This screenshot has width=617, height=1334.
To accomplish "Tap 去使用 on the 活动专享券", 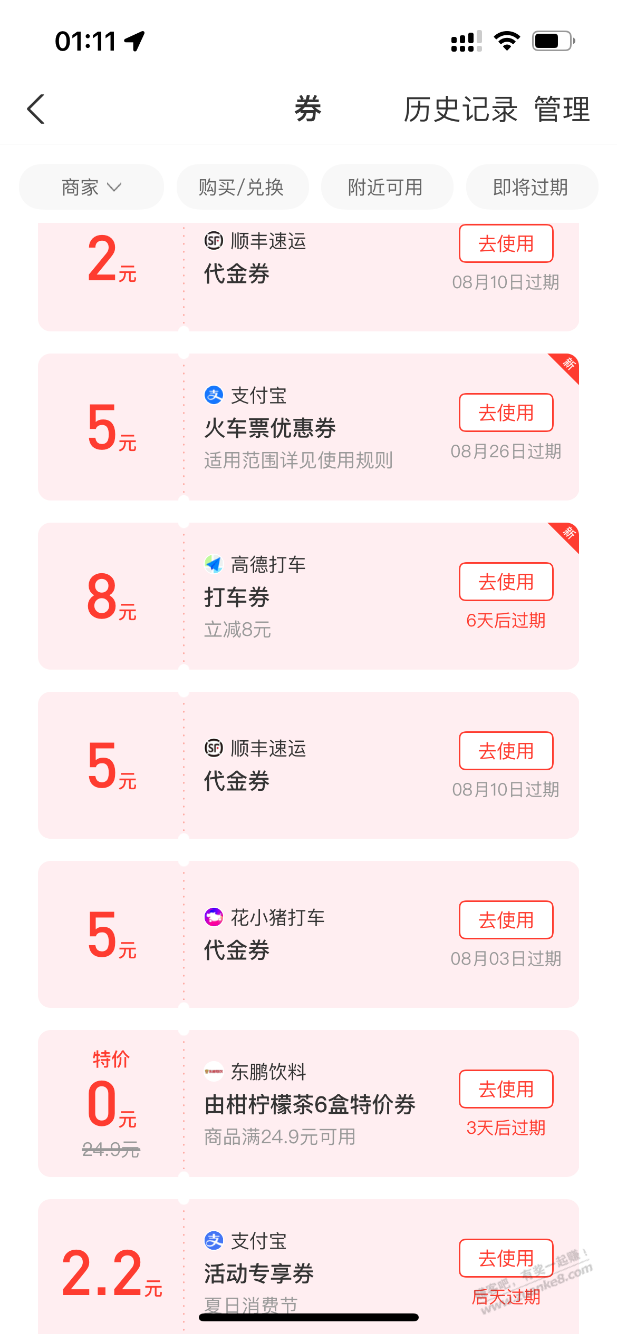I will pyautogui.click(x=506, y=1257).
